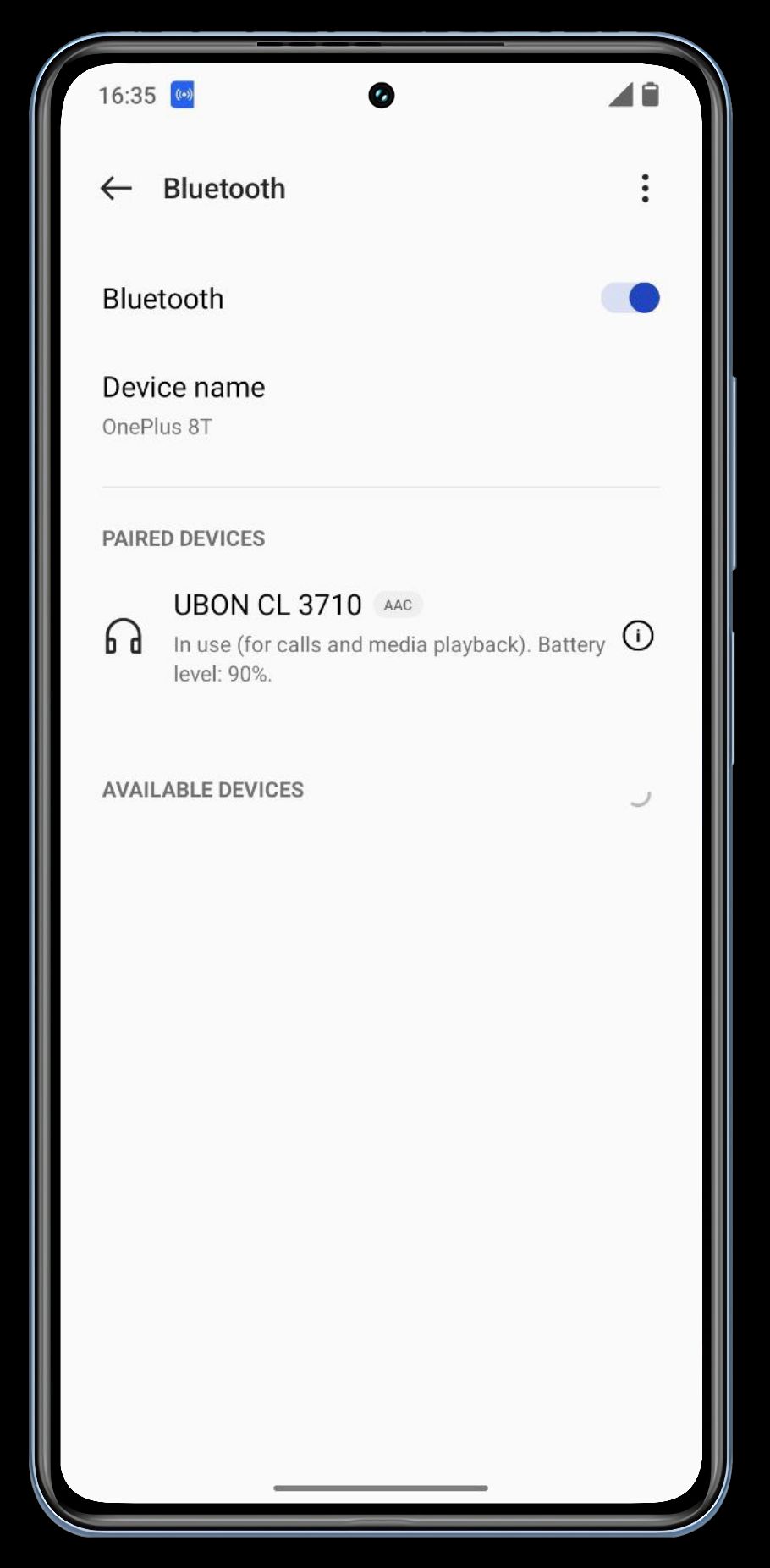770x1568 pixels.
Task: Open Device name setting
Action: click(184, 405)
